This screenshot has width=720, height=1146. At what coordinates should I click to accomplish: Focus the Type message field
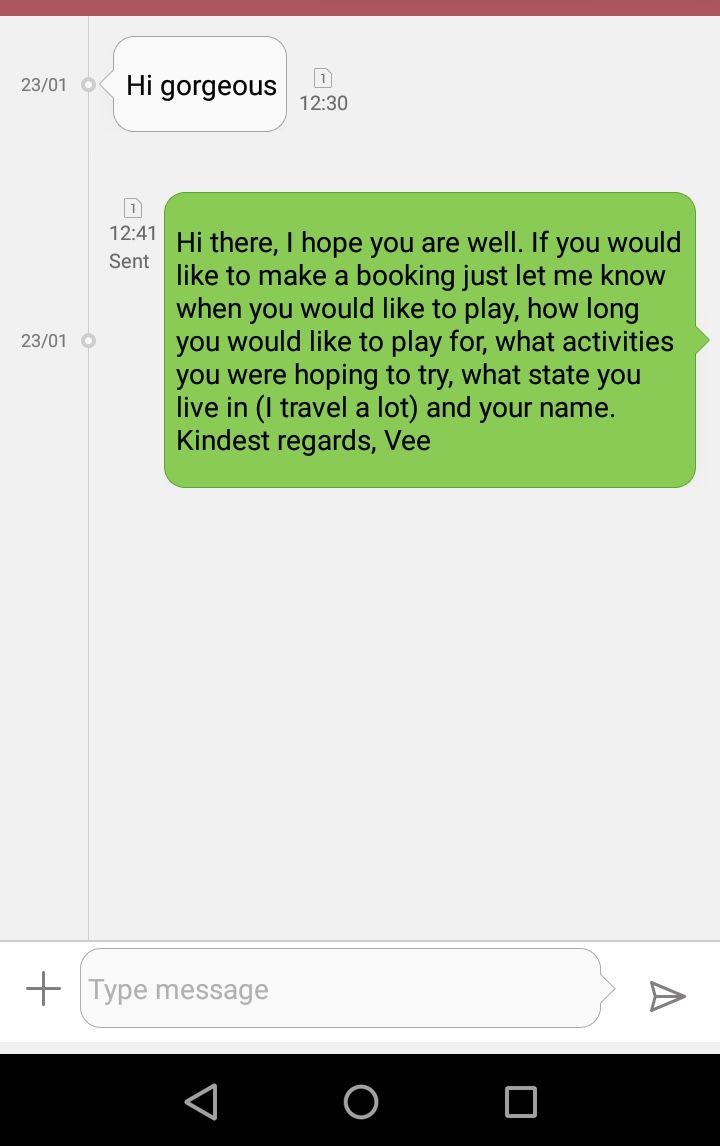pyautogui.click(x=340, y=989)
